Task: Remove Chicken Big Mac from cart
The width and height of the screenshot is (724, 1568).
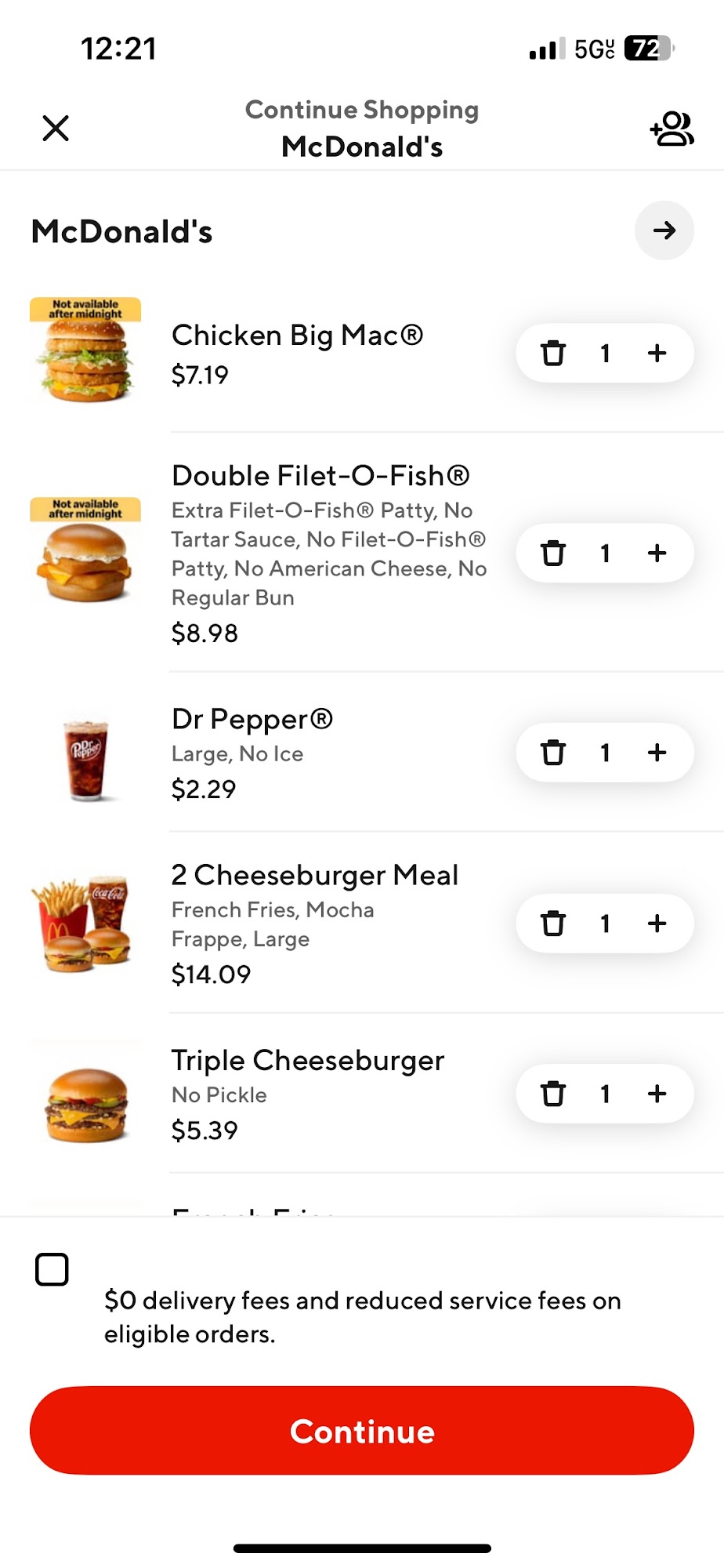Action: [553, 354]
